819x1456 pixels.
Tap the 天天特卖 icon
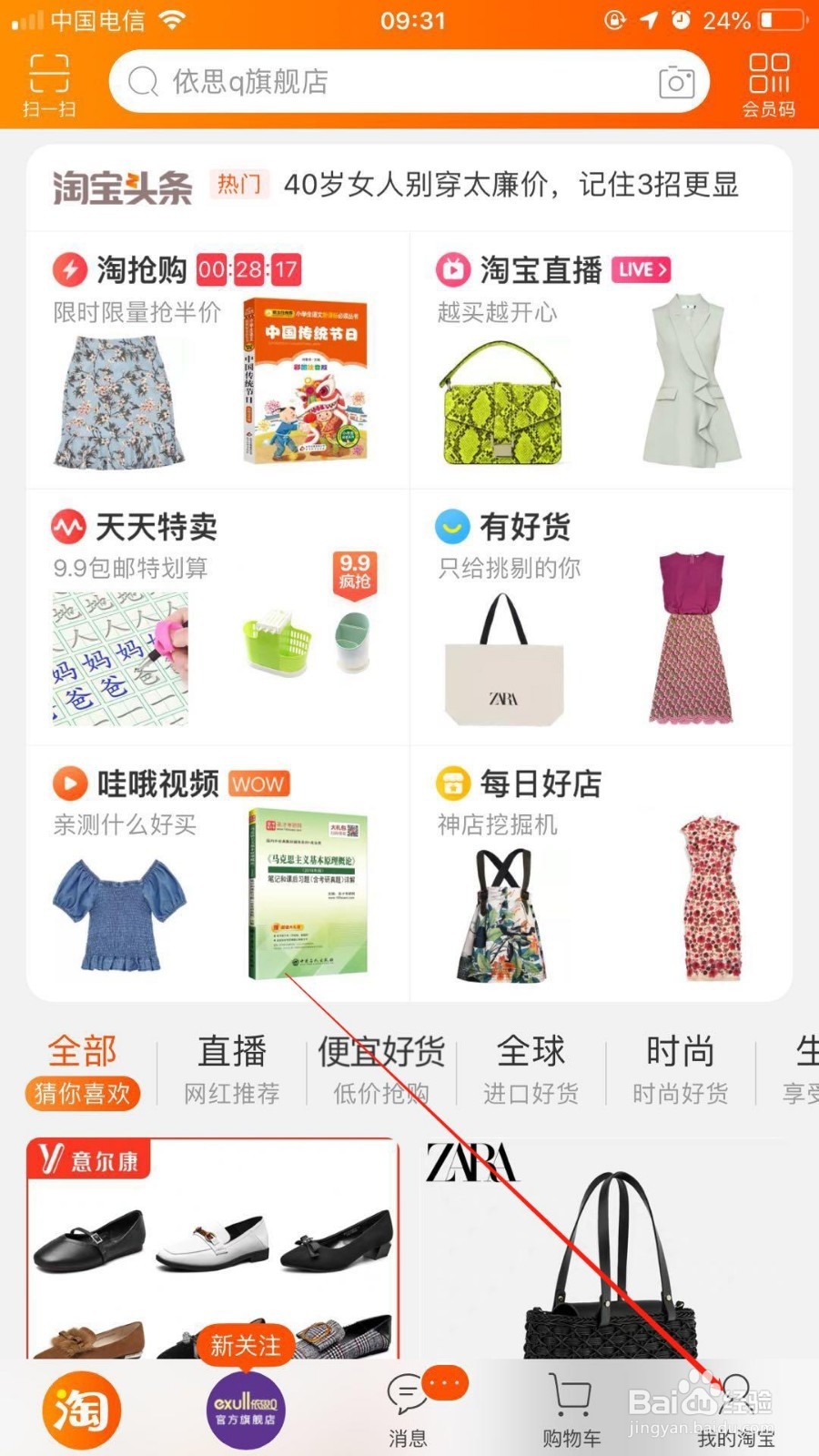(68, 526)
